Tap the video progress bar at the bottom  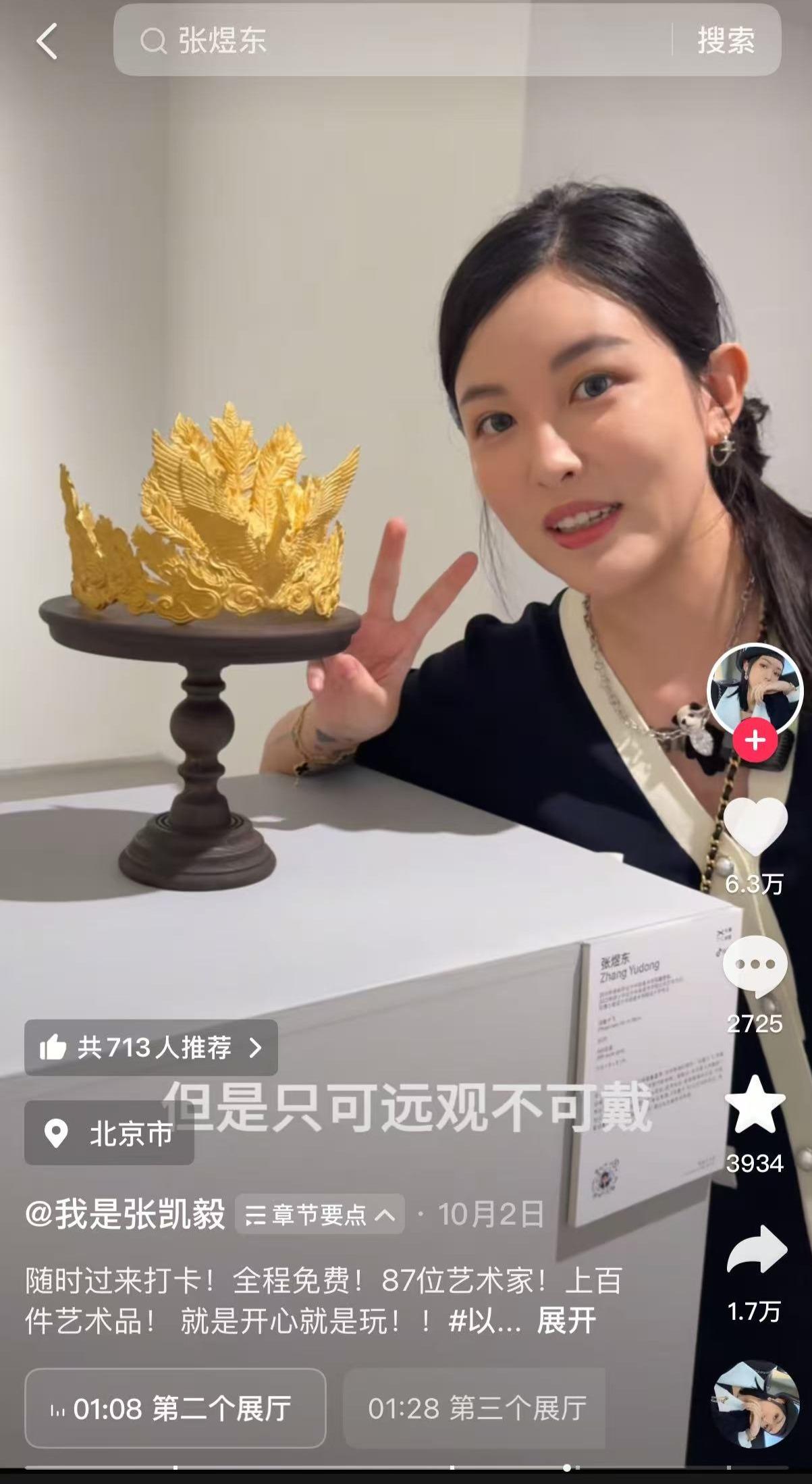pos(405,1467)
